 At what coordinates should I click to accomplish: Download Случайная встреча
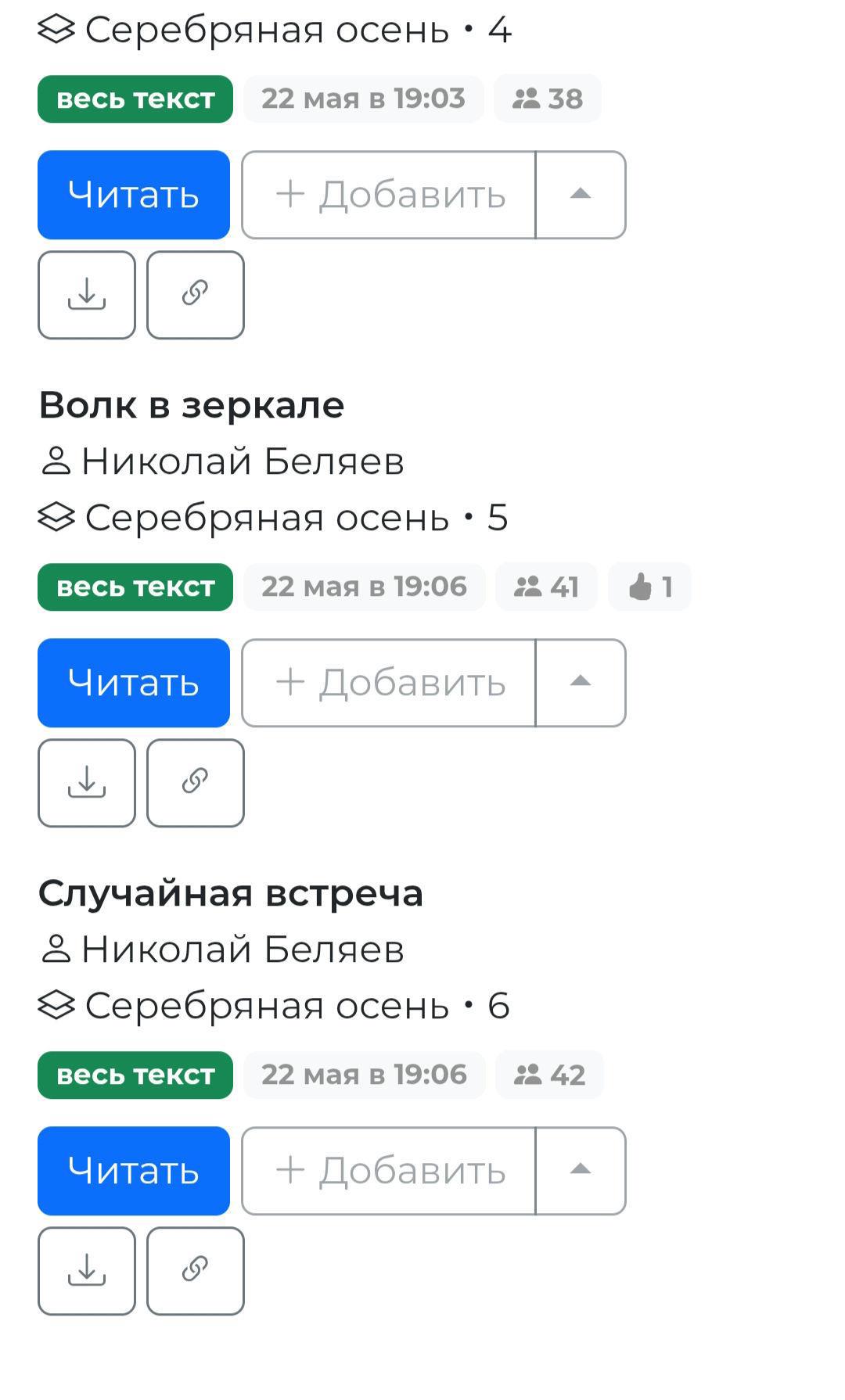coord(87,1271)
